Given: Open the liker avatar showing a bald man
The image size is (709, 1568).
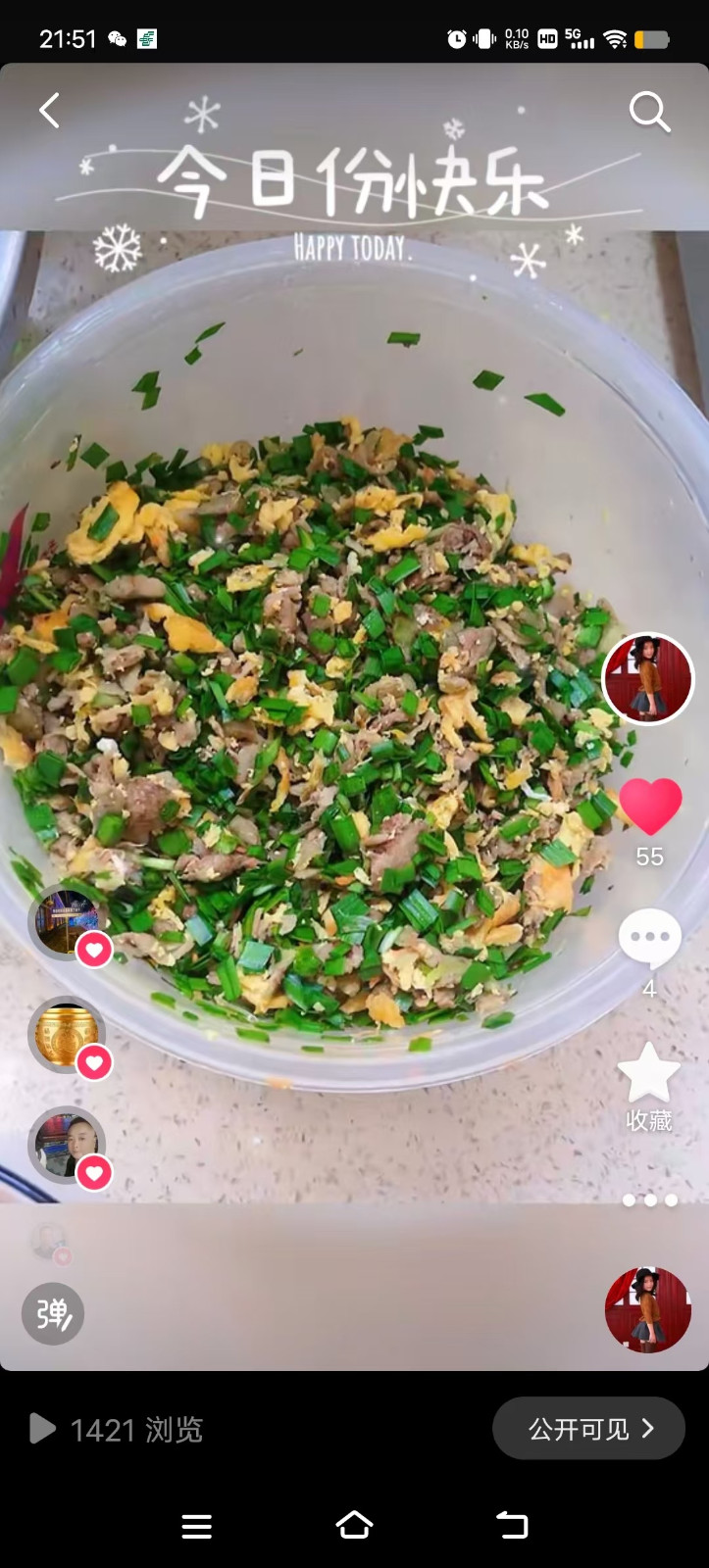Looking at the screenshot, I should pos(67,1145).
